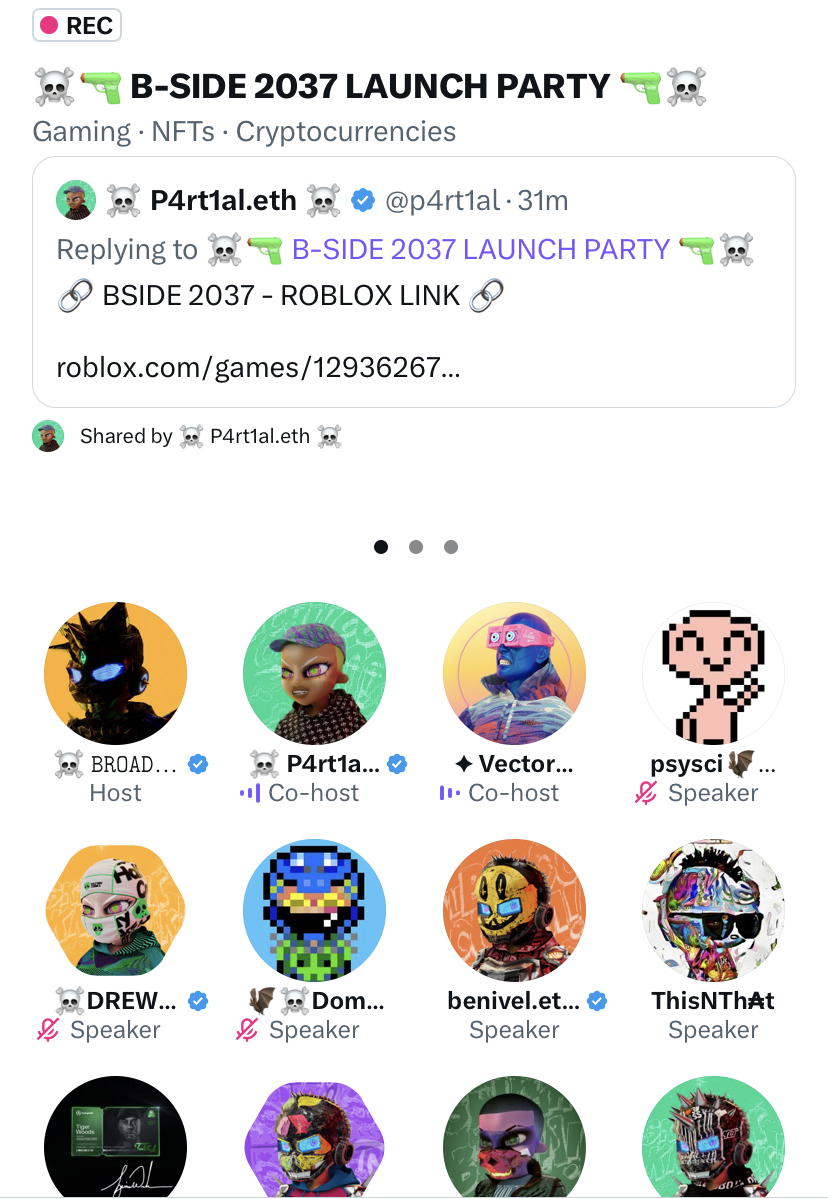The width and height of the screenshot is (828, 1199).
Task: View host BROAD profile avatar
Action: click(115, 673)
